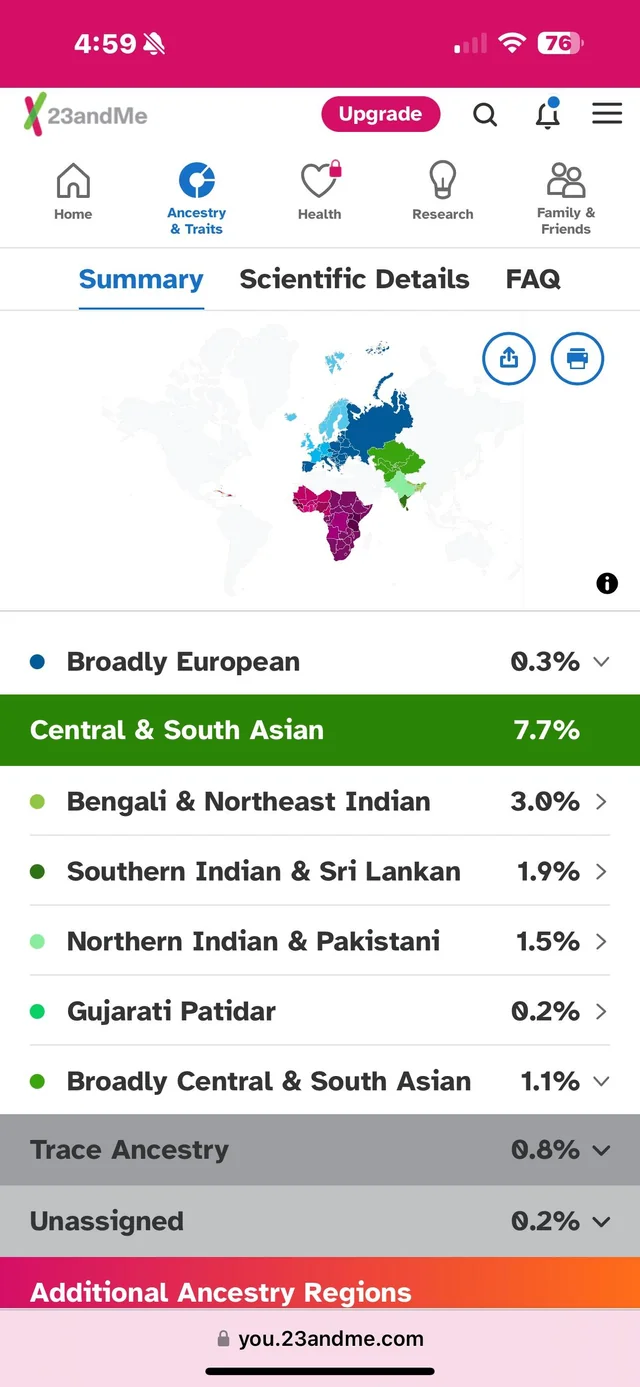640x1387 pixels.
Task: Open the search magnifier icon
Action: pos(485,115)
